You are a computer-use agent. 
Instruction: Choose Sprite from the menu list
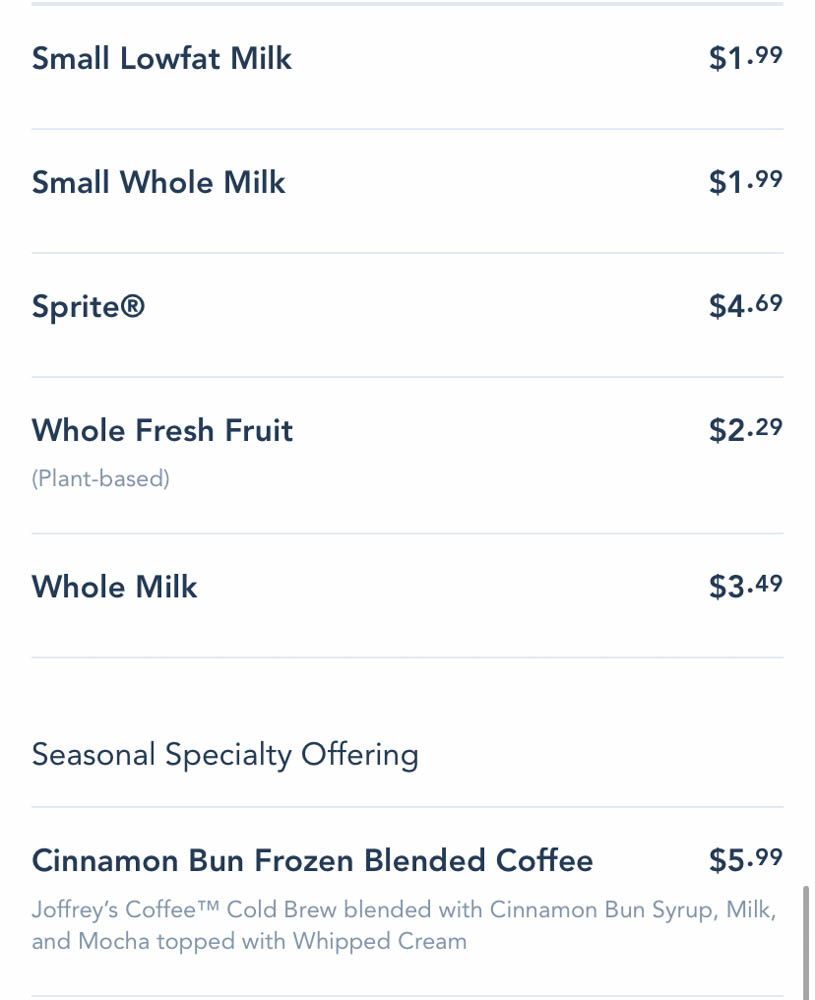(89, 306)
